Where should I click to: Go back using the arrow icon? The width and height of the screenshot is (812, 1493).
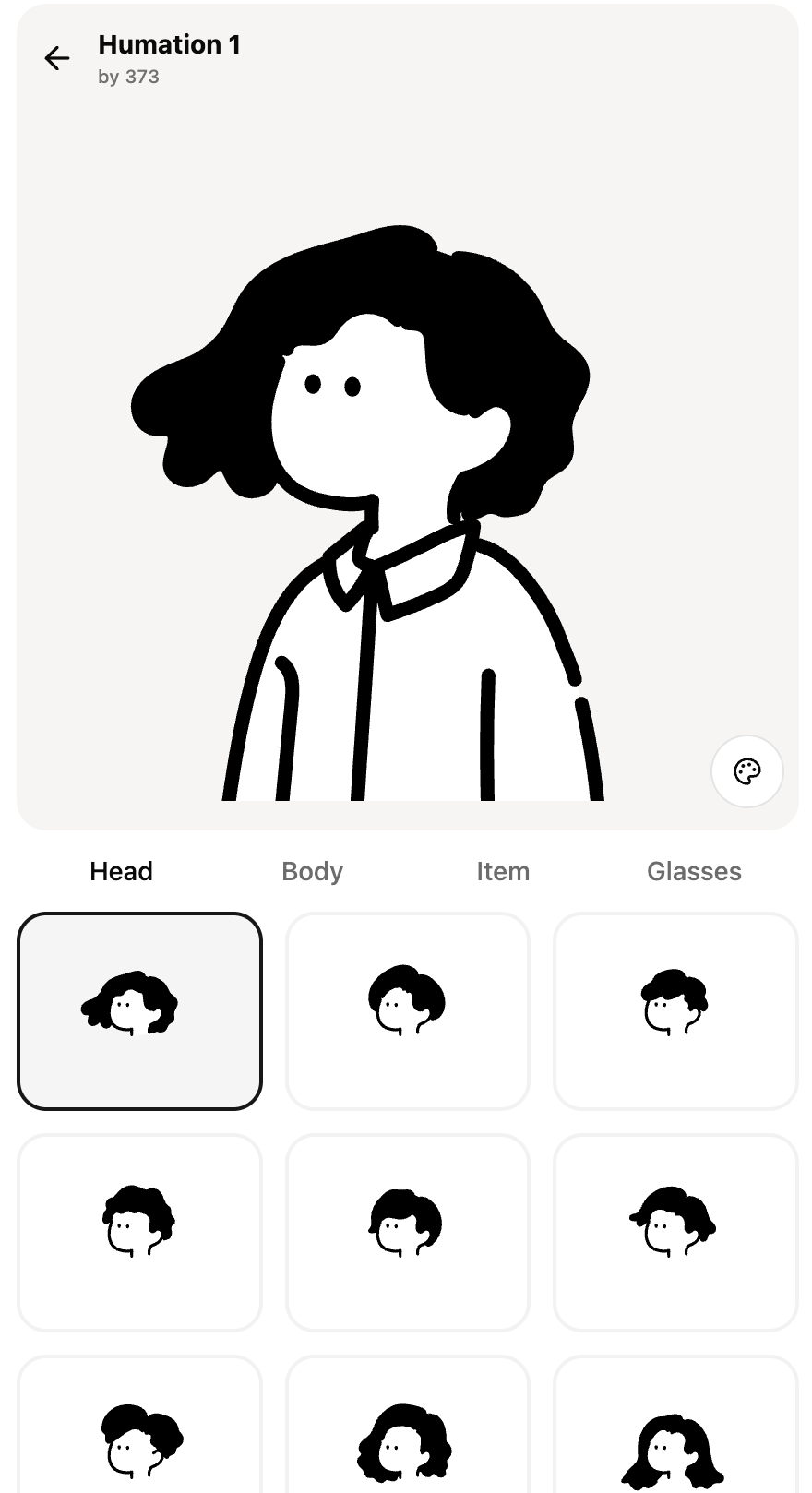coord(57,59)
